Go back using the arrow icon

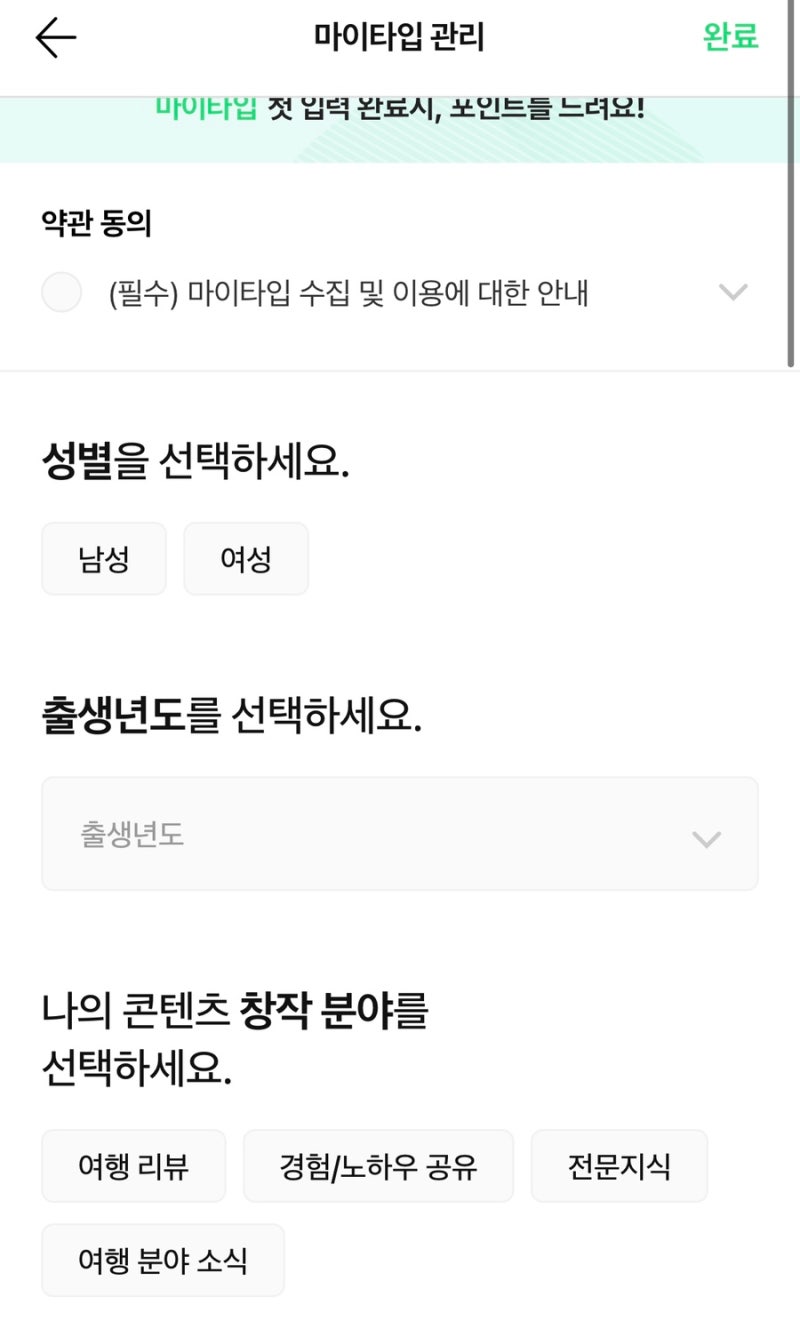point(56,38)
